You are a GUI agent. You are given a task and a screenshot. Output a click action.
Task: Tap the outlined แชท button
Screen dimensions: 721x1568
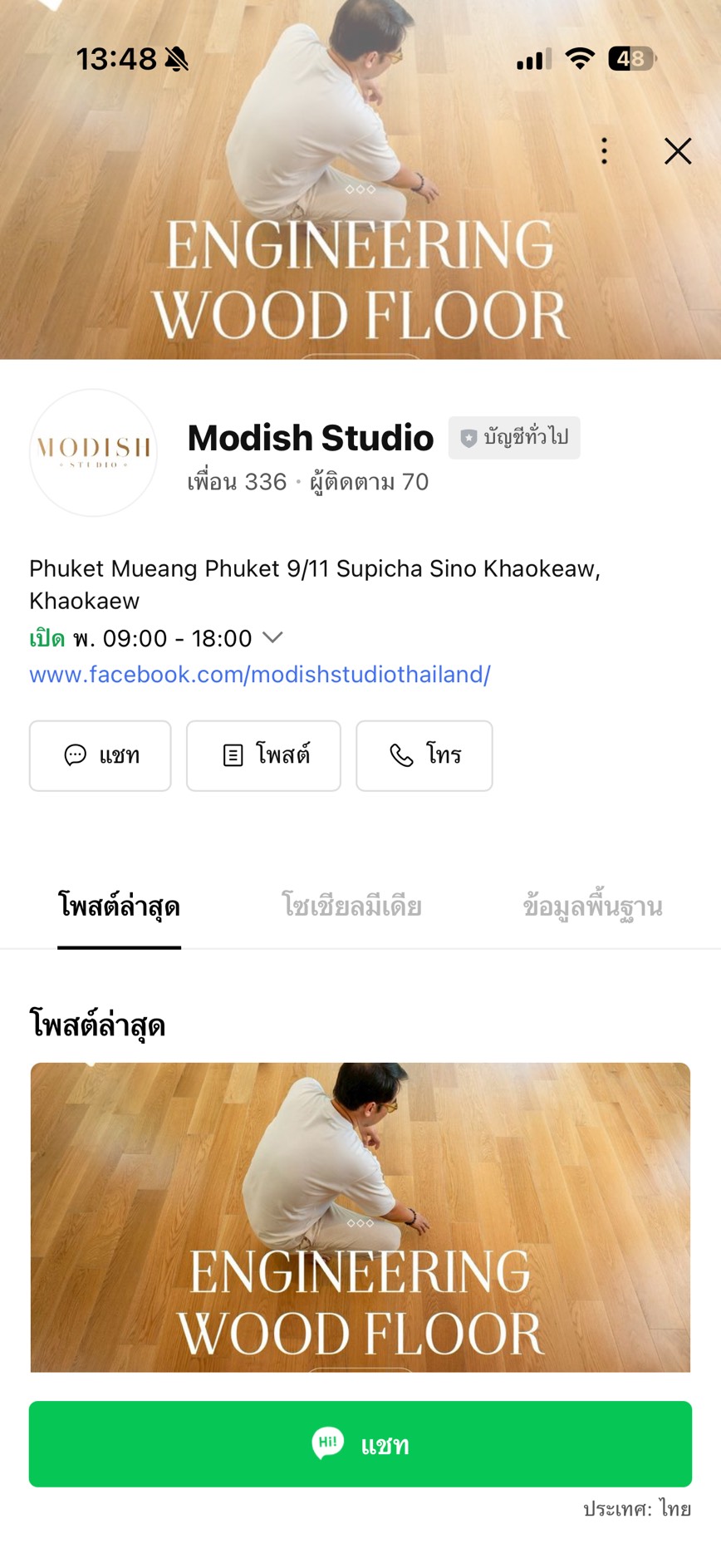pyautogui.click(x=101, y=755)
